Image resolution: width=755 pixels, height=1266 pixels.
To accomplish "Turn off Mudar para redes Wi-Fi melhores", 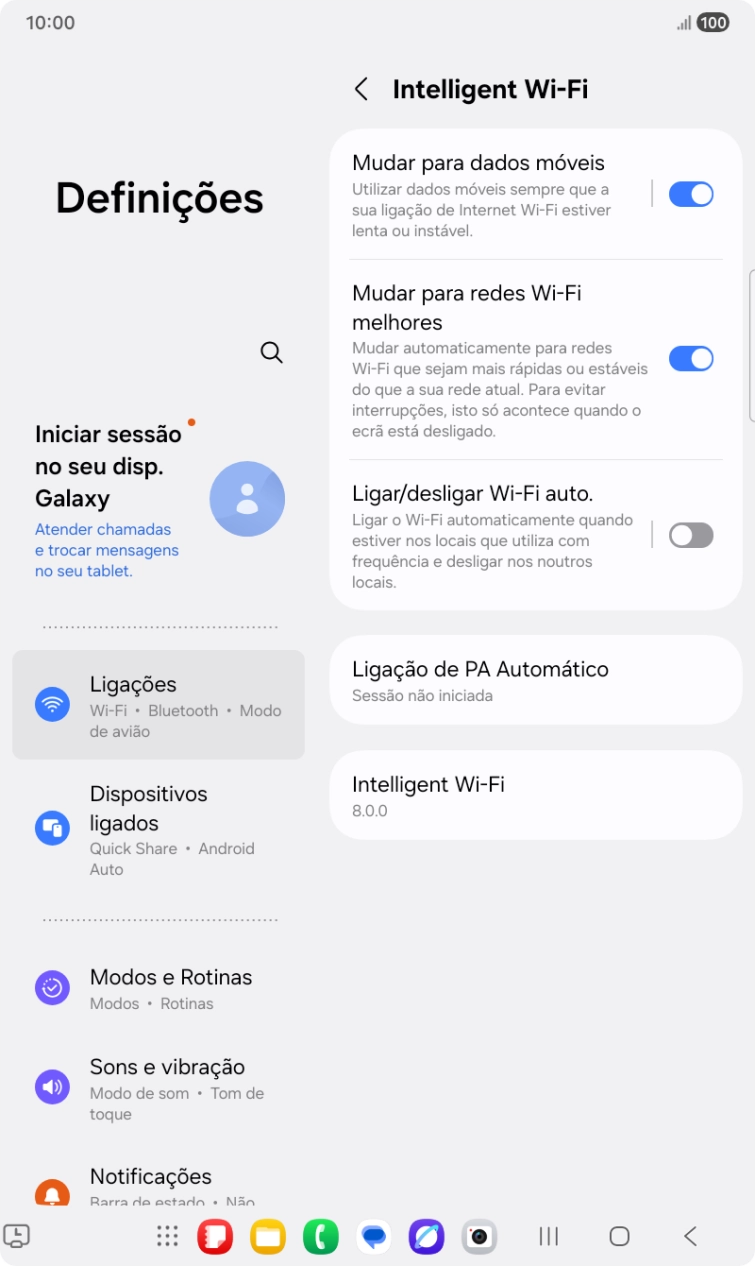I will [x=691, y=358].
